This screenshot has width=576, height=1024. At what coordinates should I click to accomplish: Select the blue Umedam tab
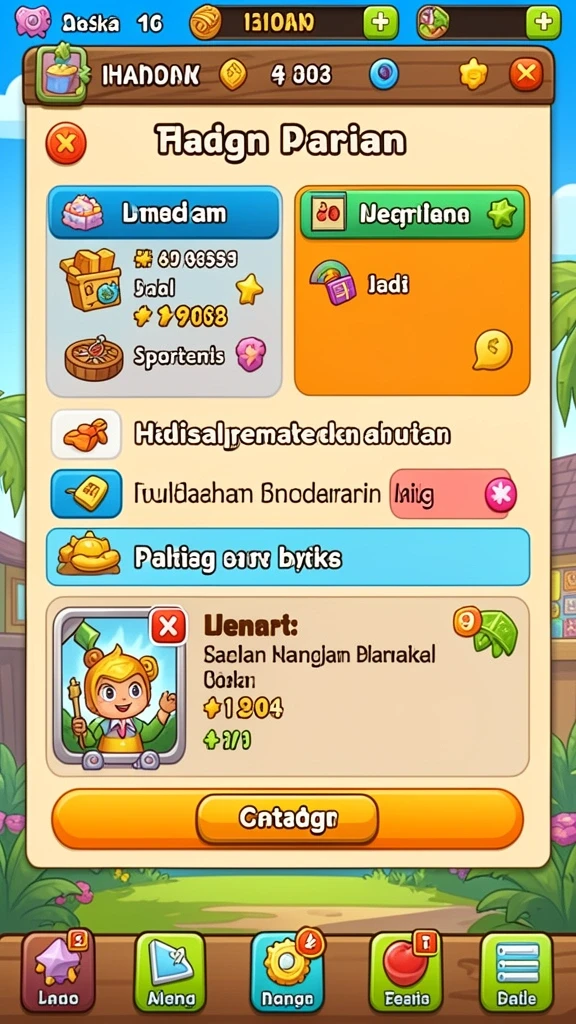pos(164,213)
